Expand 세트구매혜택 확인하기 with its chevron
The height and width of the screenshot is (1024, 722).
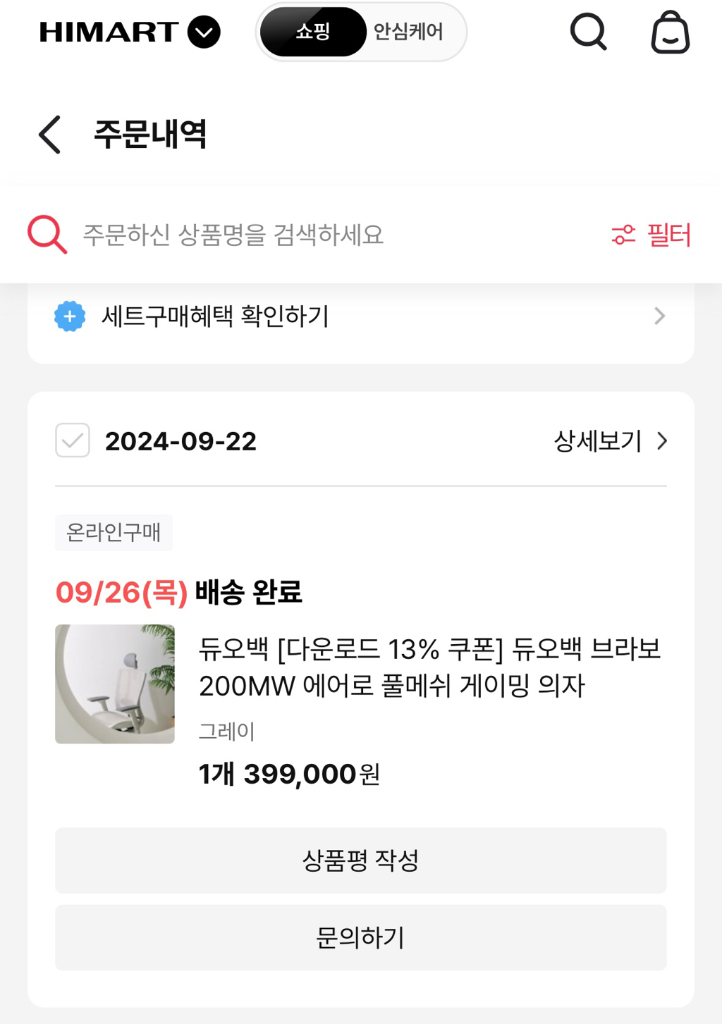click(659, 316)
